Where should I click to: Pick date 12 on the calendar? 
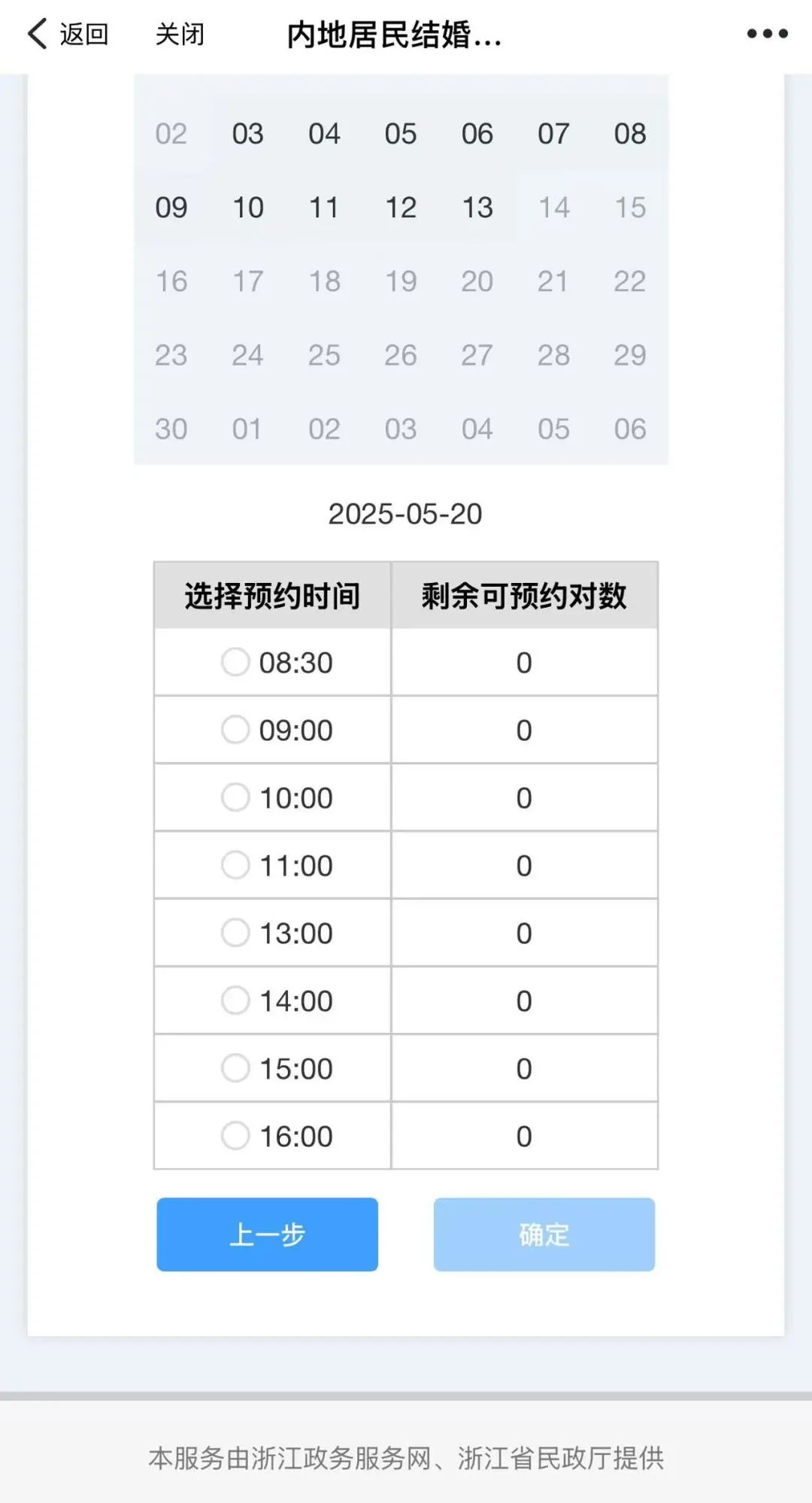pos(401,208)
